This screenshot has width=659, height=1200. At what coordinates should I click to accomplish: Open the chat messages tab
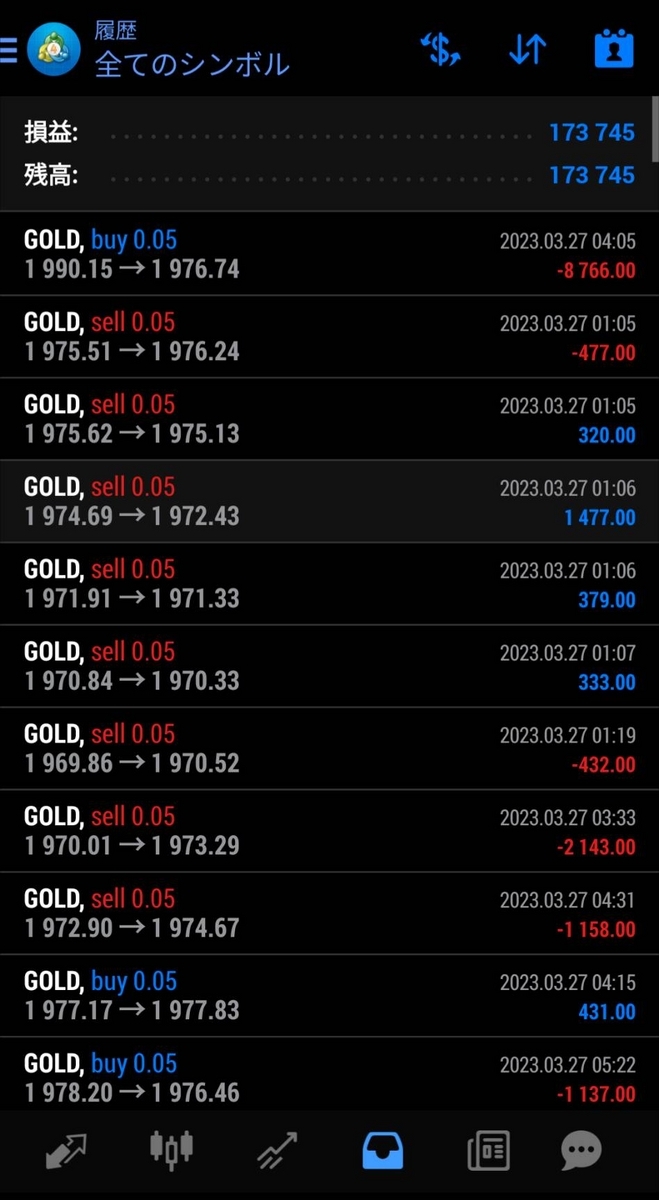582,1151
